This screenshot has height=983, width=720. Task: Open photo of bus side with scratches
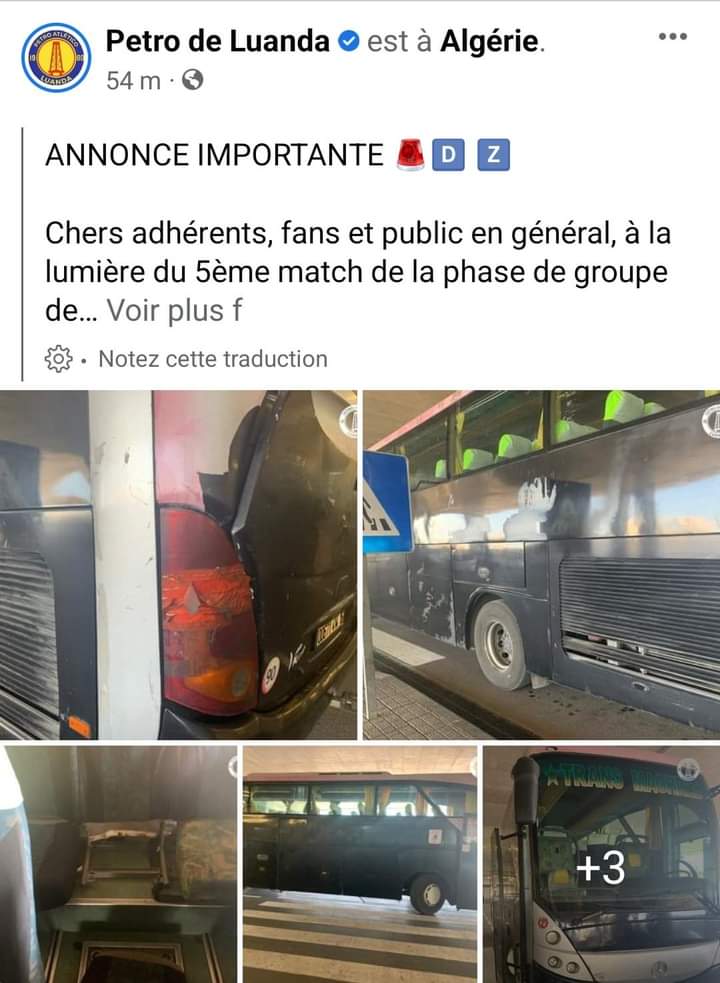(x=541, y=565)
